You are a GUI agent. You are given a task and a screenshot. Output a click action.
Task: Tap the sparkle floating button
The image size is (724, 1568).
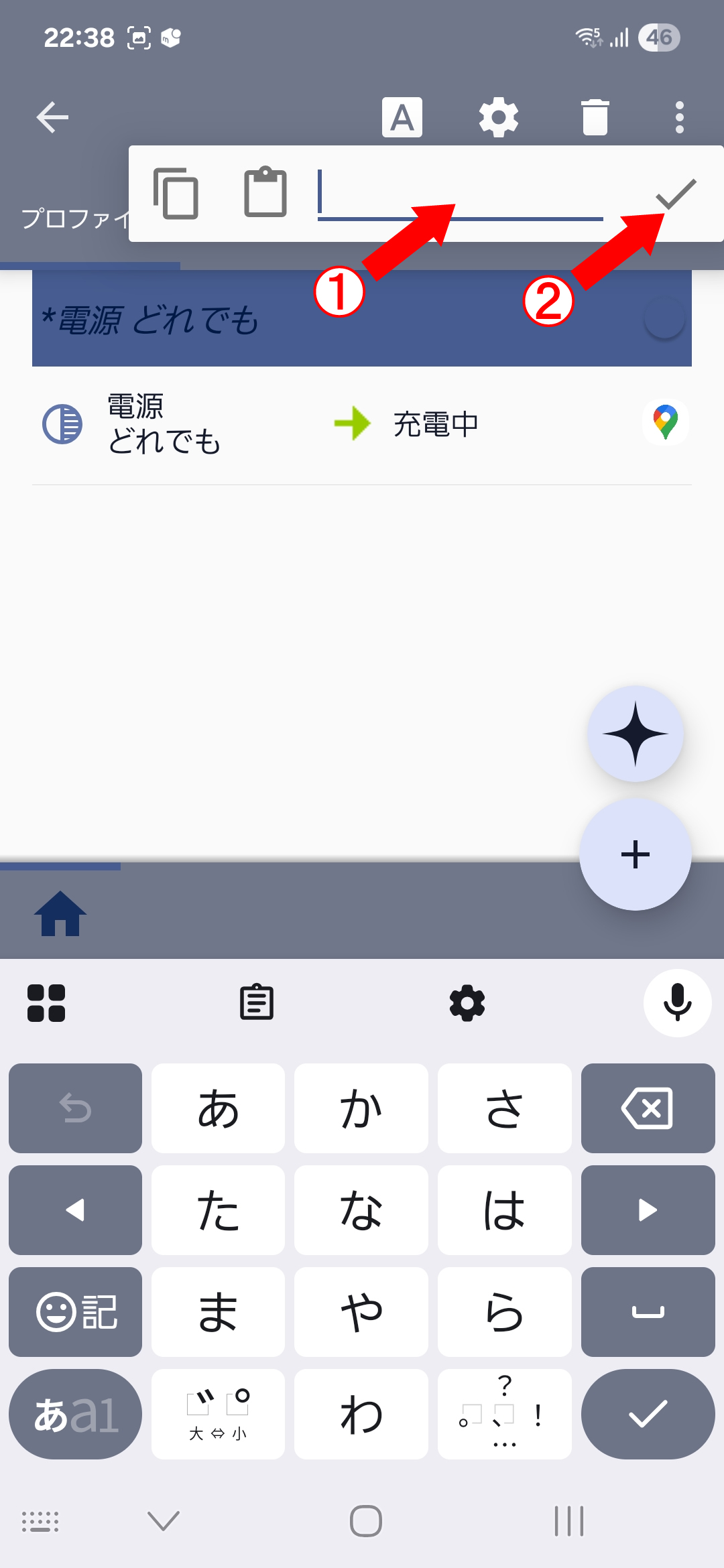(635, 734)
